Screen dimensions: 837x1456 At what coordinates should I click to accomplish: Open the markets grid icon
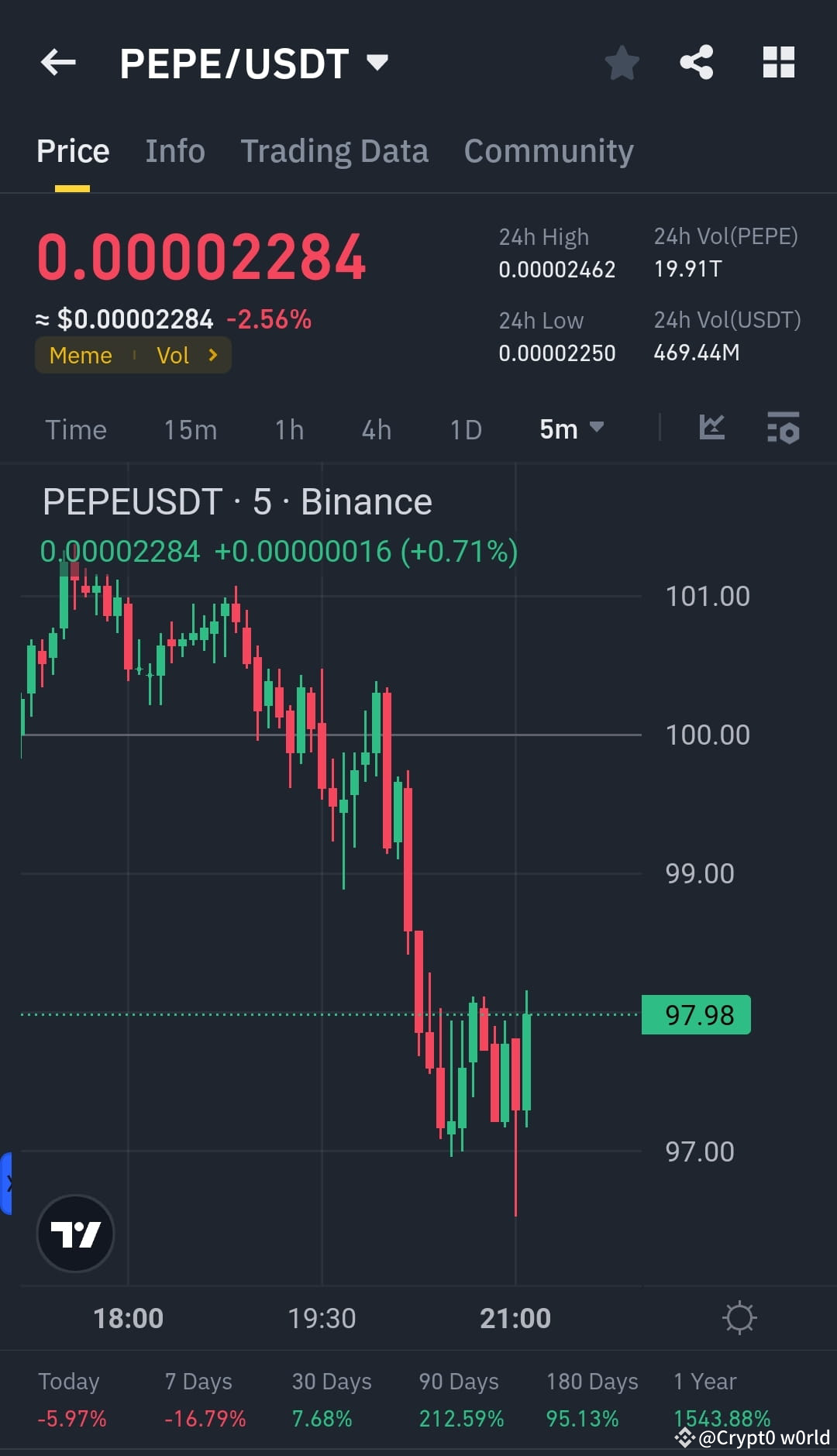pos(779,63)
